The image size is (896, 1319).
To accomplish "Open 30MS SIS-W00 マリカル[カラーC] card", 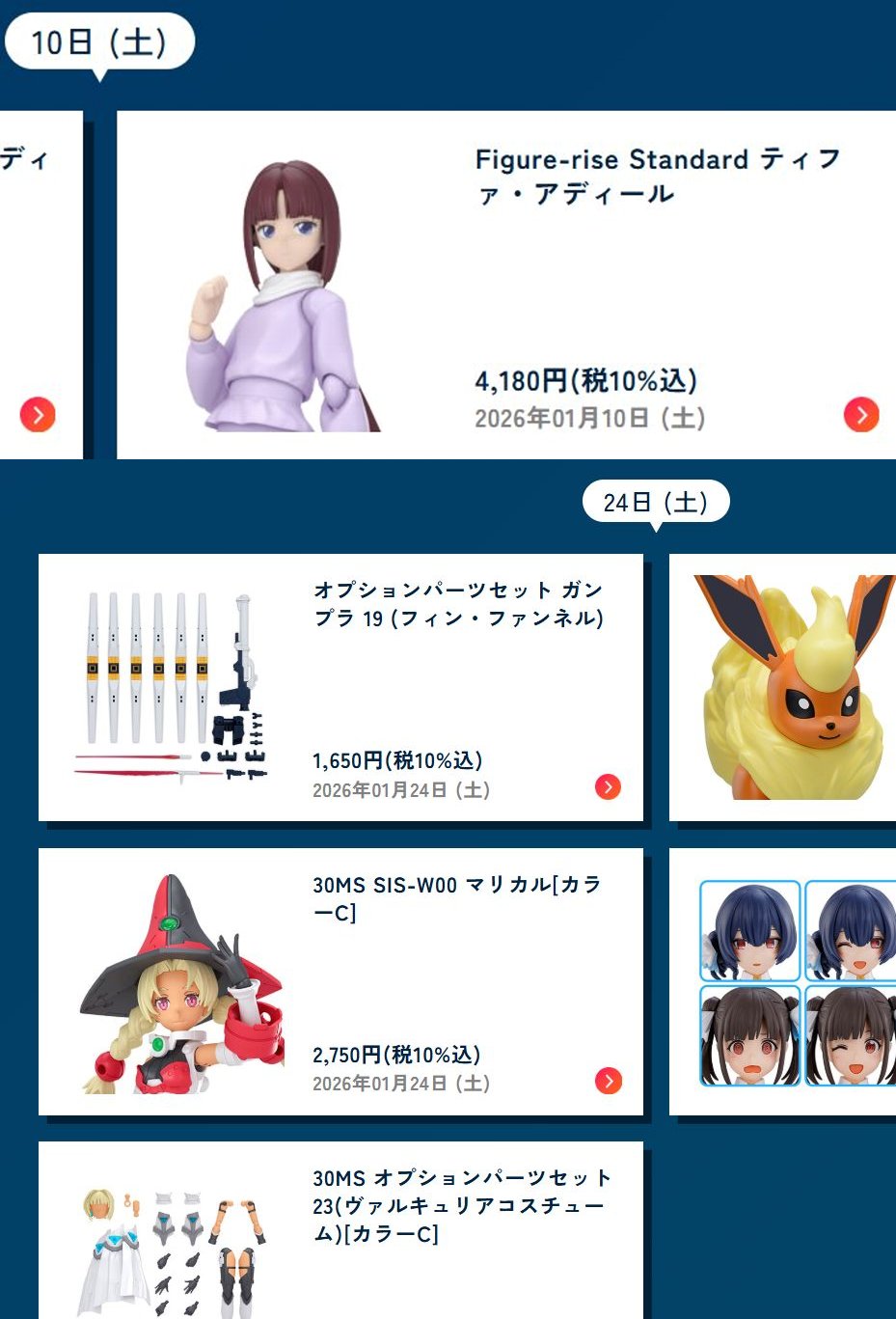I will (340, 981).
